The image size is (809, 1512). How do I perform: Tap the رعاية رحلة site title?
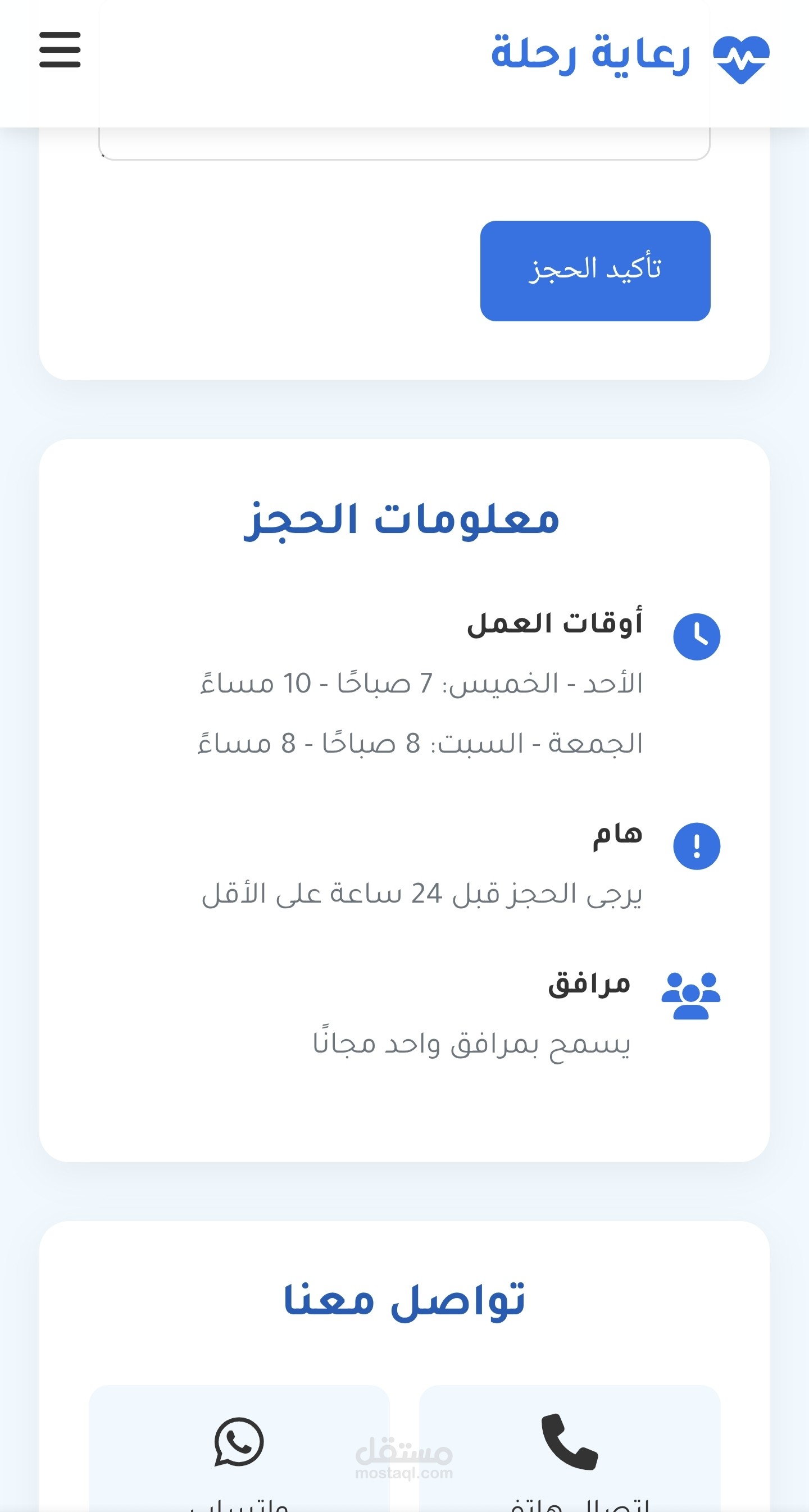pyautogui.click(x=590, y=54)
